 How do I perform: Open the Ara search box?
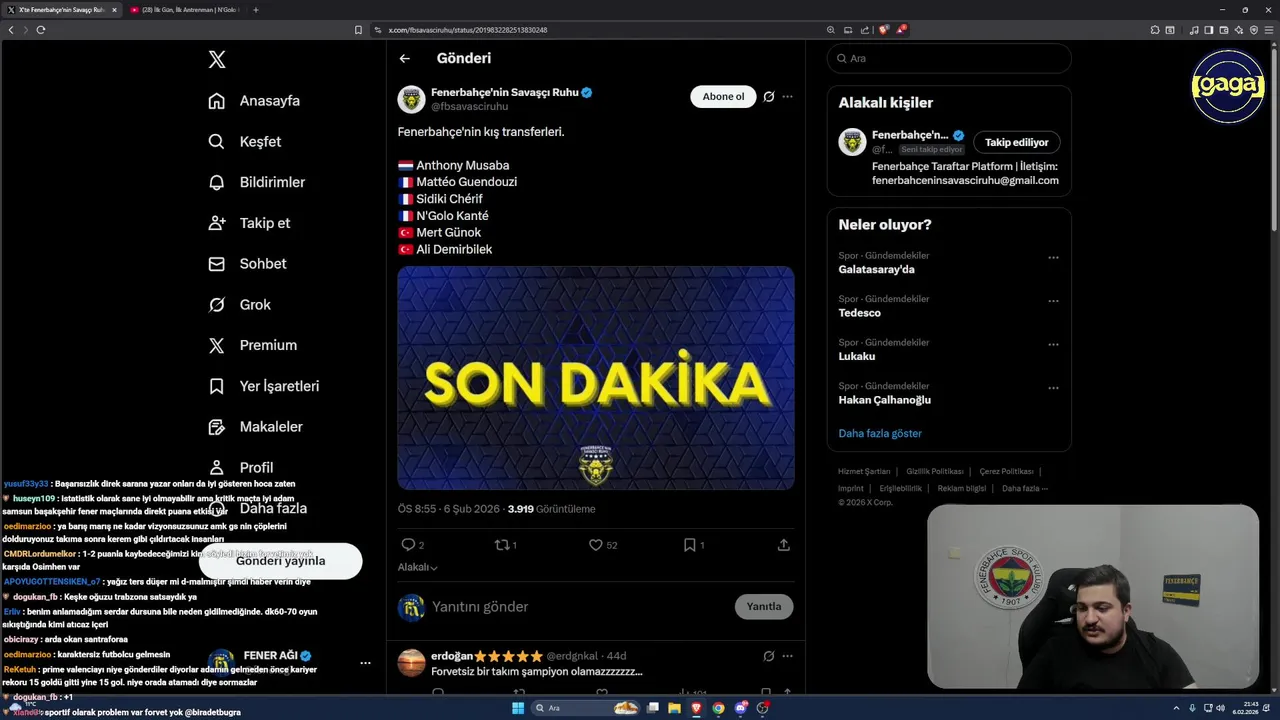(x=950, y=59)
